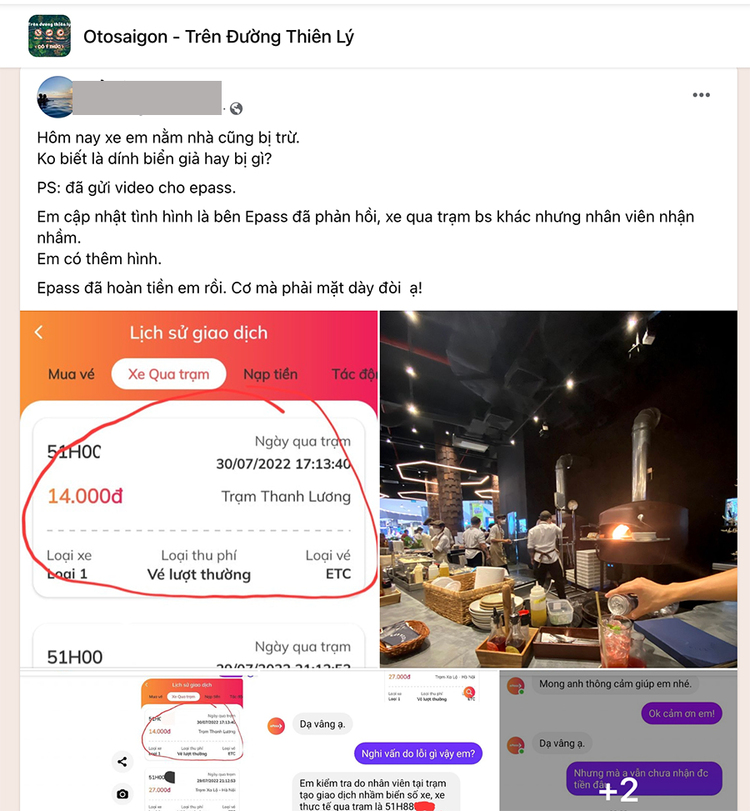Open the Otosaigon - Trên Đường Thiên Lý group page

point(218,38)
